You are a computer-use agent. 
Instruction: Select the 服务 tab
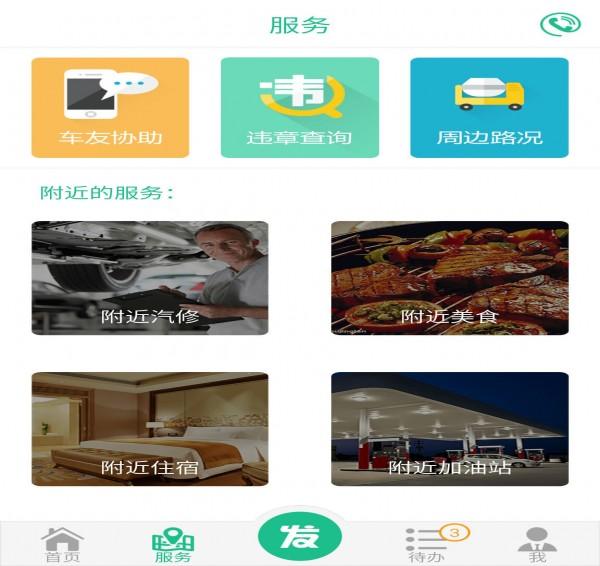click(x=173, y=545)
